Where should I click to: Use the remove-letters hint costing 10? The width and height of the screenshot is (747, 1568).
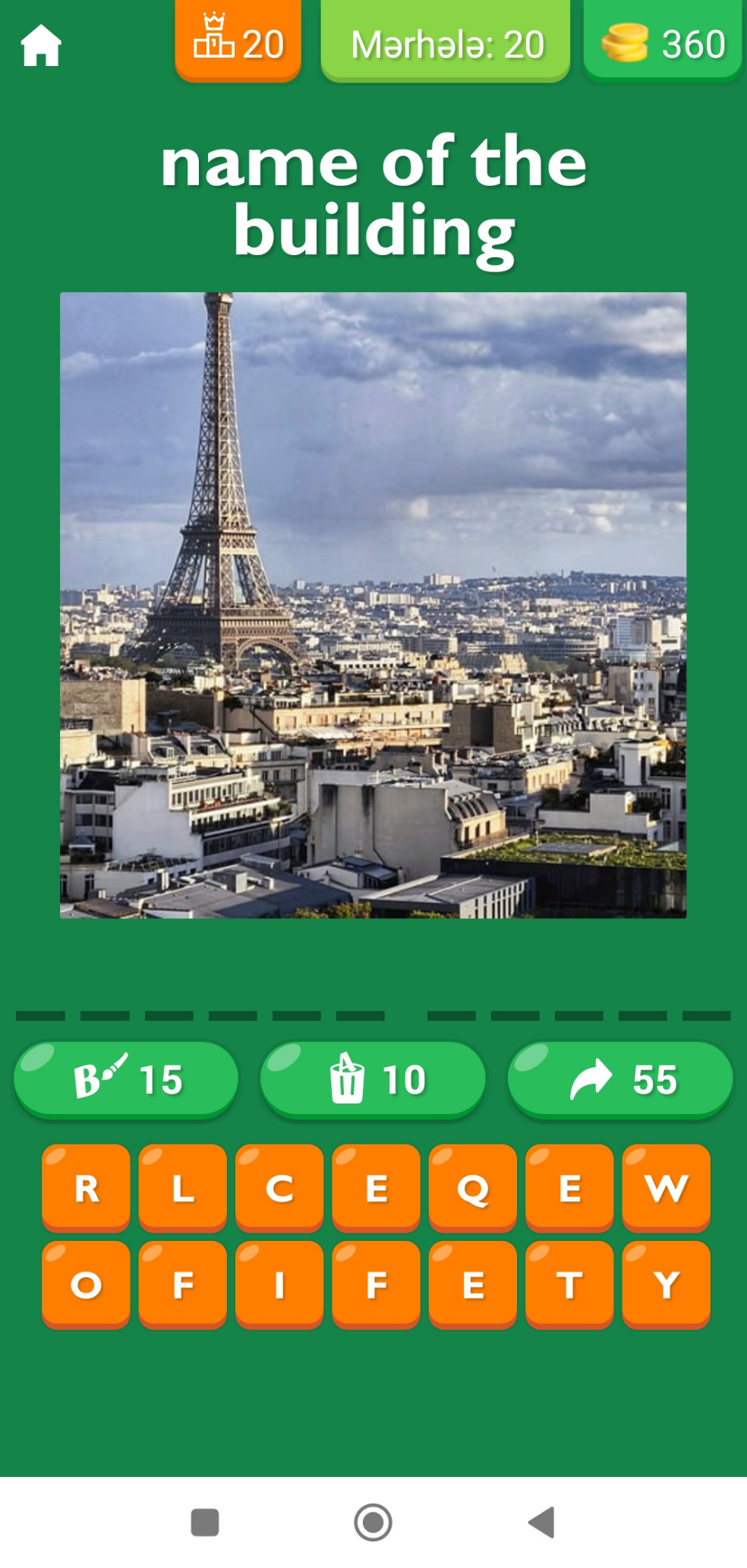click(x=373, y=1079)
